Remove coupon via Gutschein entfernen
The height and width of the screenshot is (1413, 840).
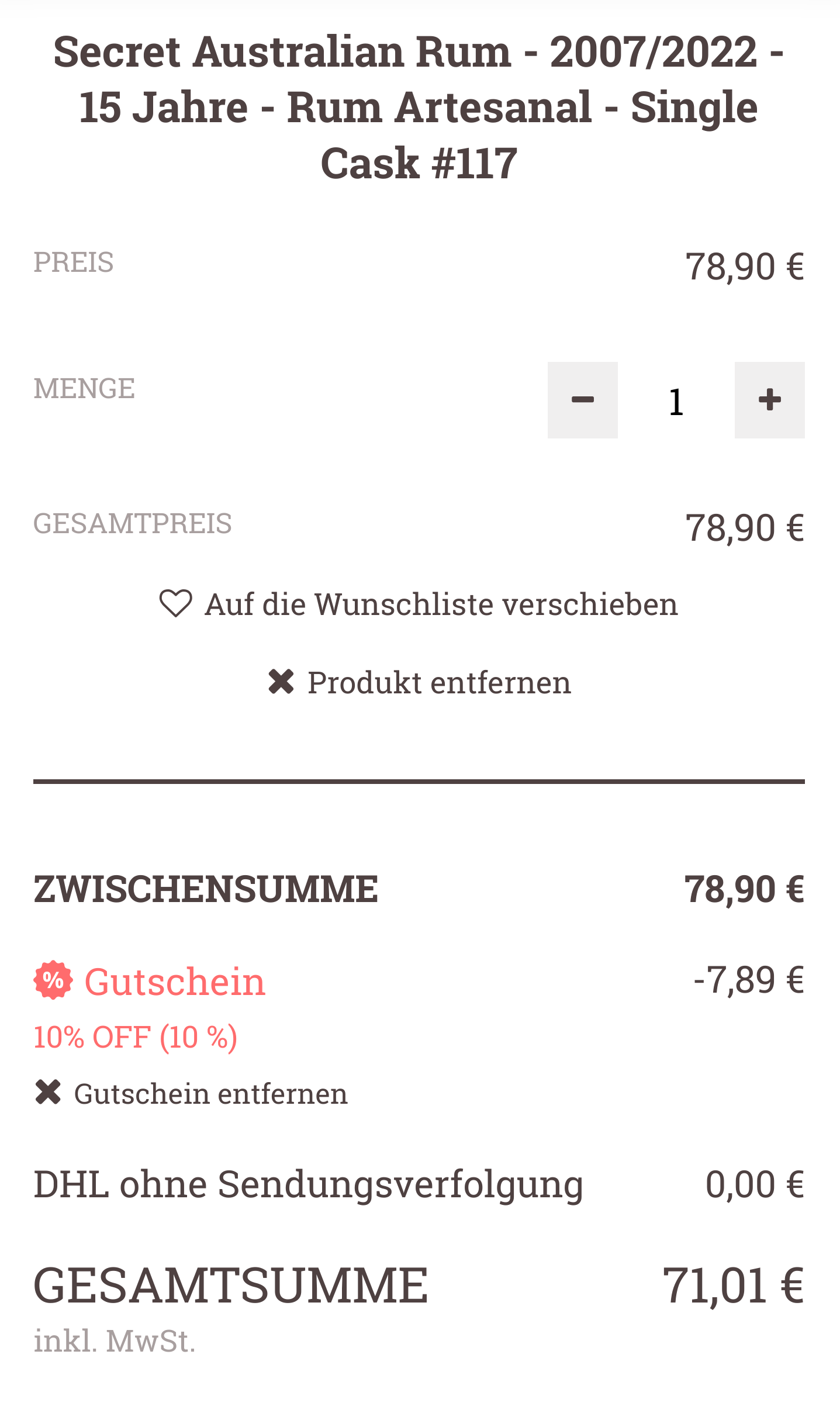[191, 1093]
